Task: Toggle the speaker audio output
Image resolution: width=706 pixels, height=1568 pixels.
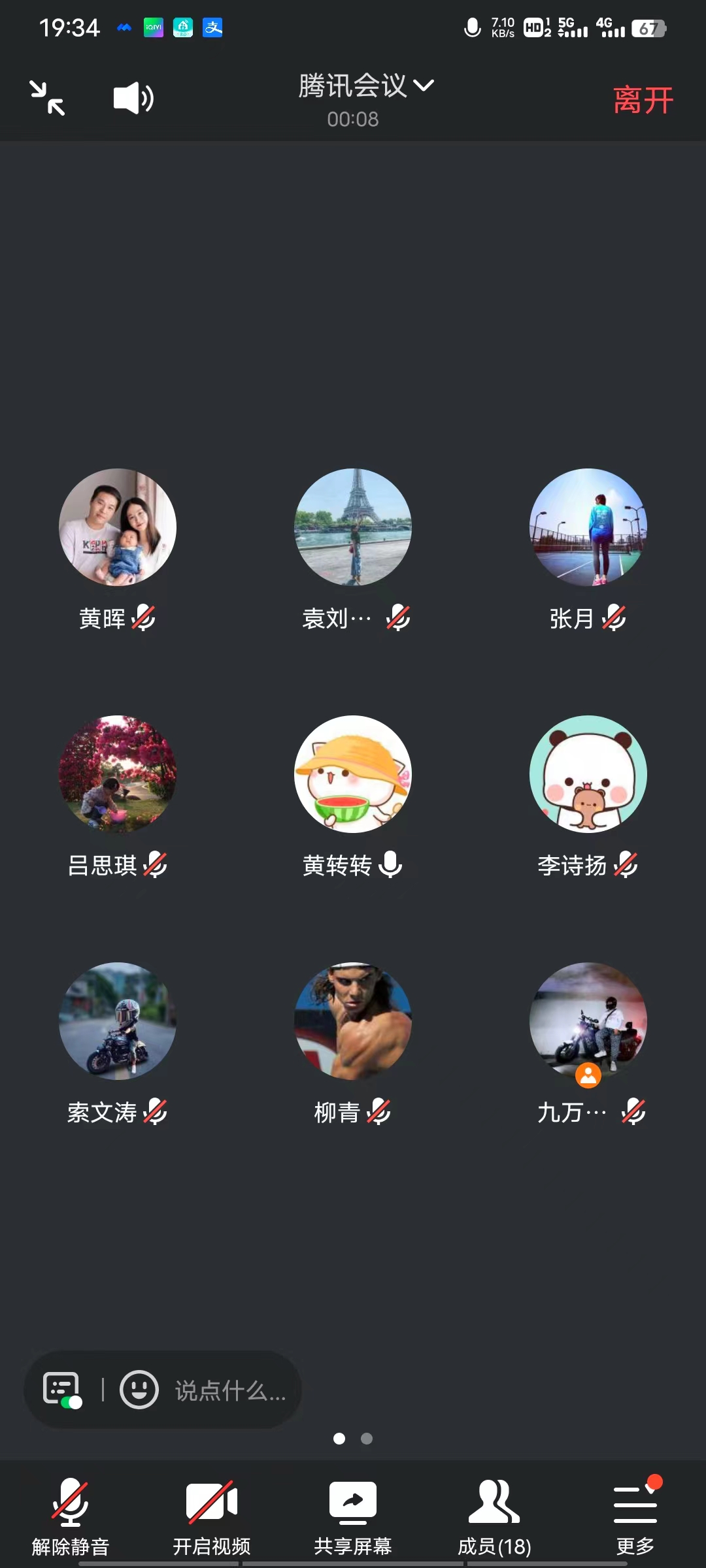Action: 133,99
